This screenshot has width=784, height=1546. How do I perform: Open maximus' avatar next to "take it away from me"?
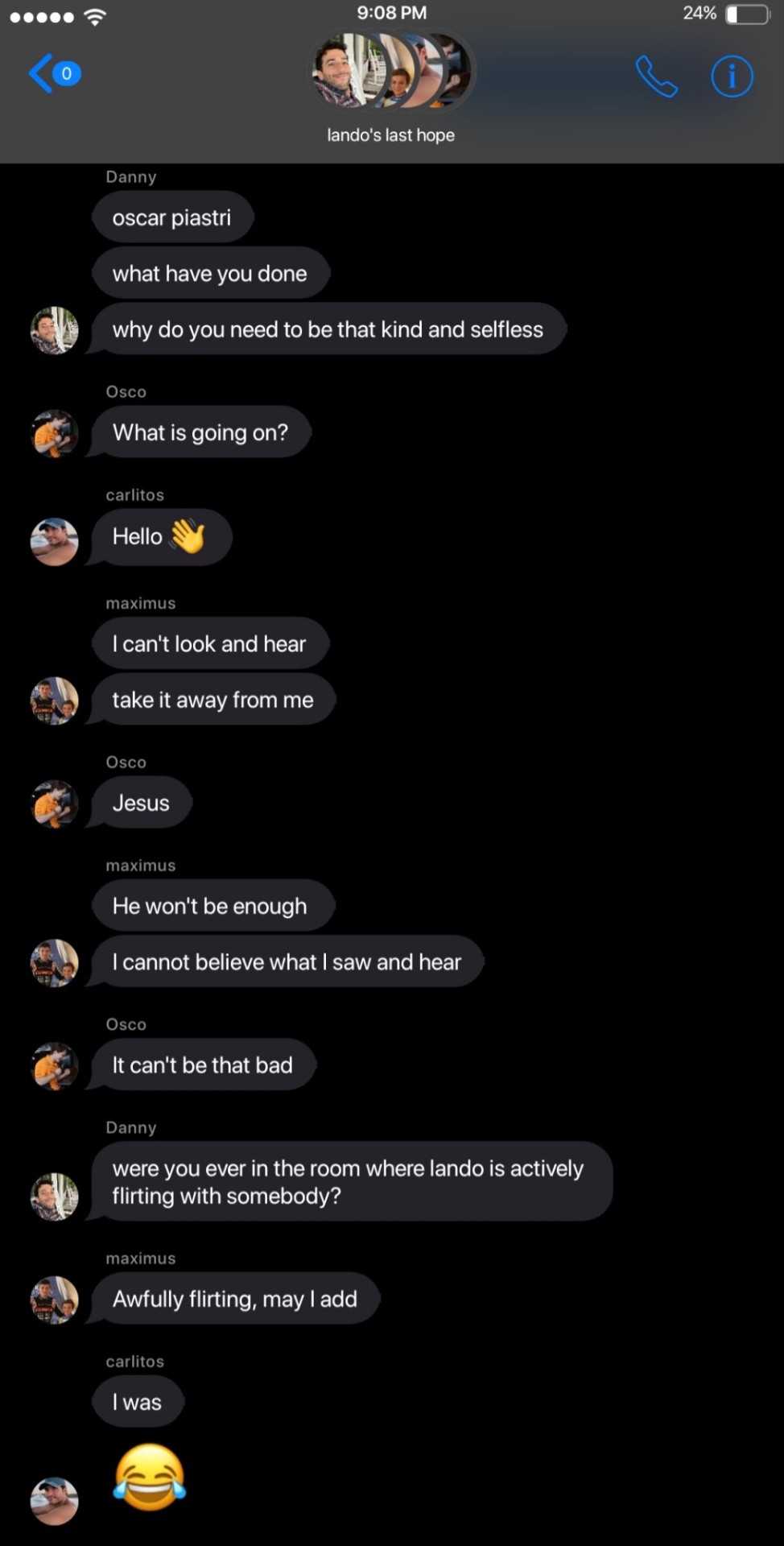[x=55, y=701]
